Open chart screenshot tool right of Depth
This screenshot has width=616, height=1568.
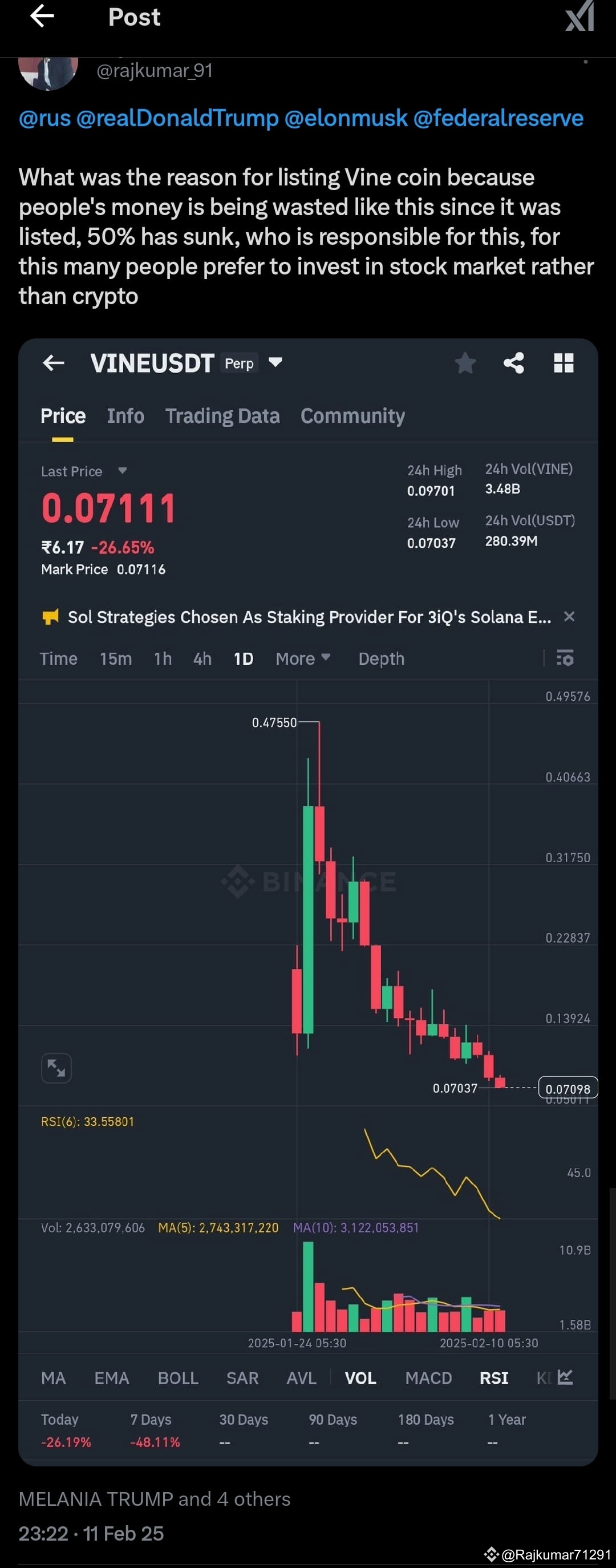[565, 658]
